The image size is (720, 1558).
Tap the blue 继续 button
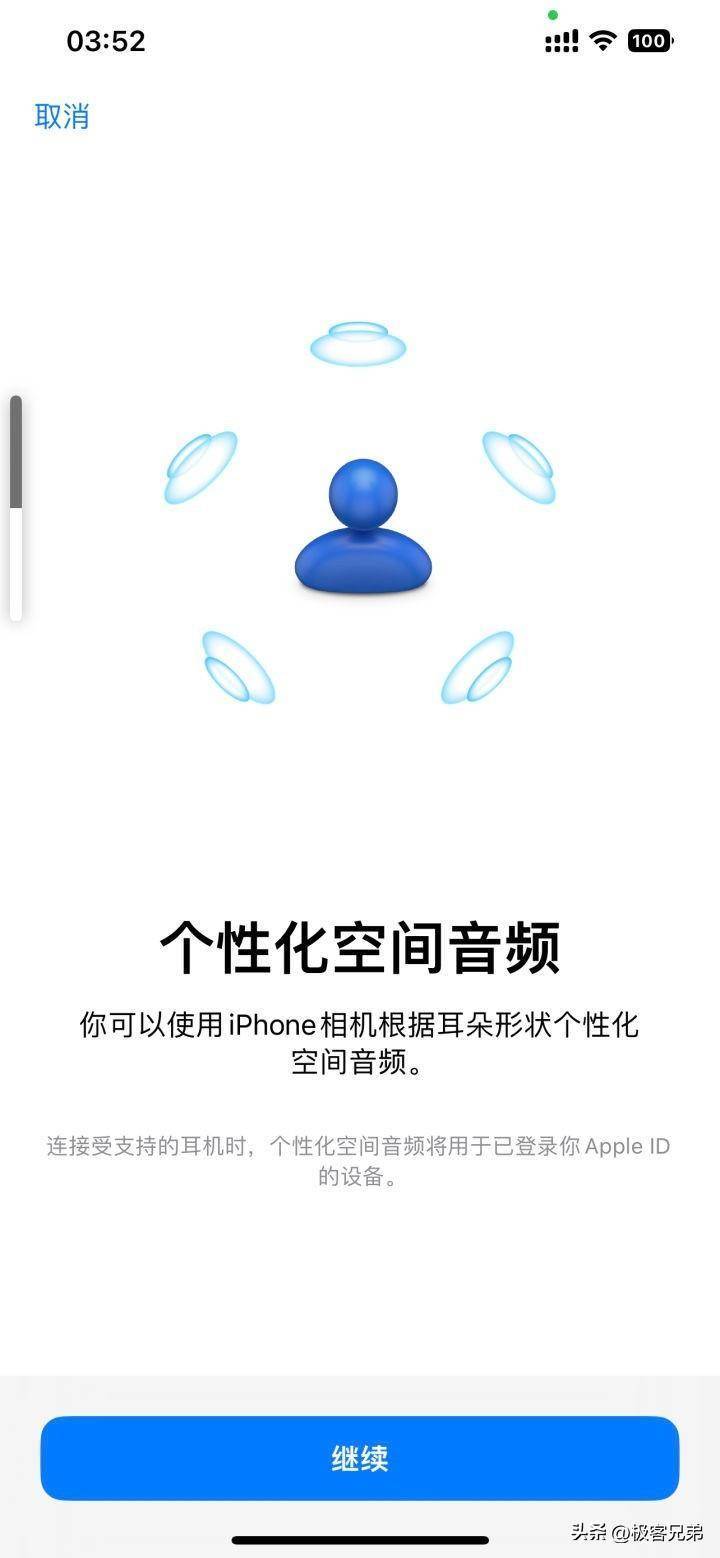tap(360, 1458)
